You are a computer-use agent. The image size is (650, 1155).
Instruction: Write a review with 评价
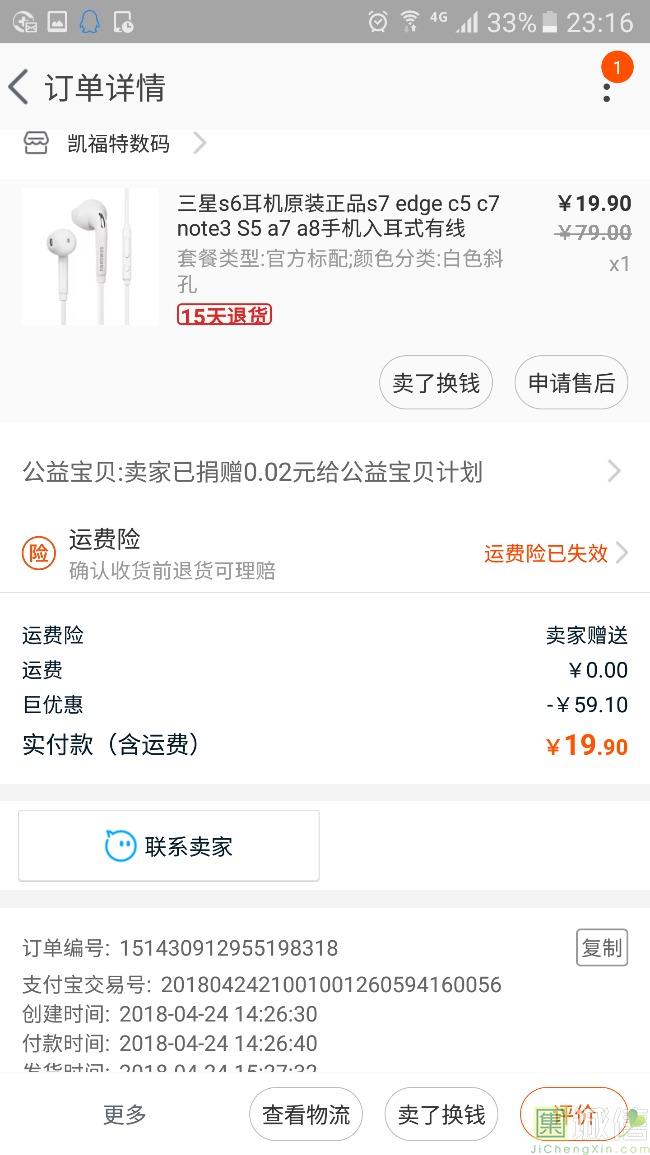(x=573, y=1114)
